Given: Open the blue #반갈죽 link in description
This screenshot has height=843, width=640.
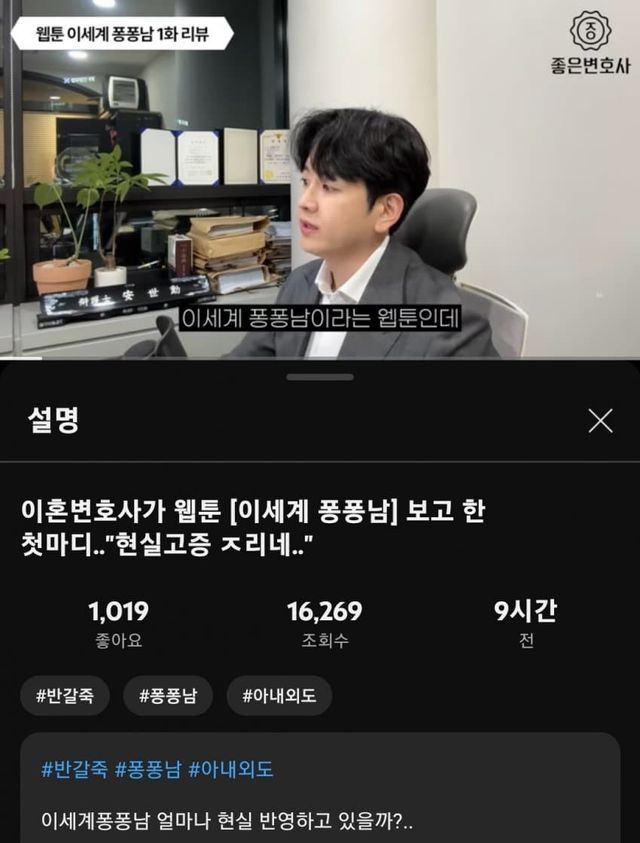Looking at the screenshot, I should pos(74,770).
